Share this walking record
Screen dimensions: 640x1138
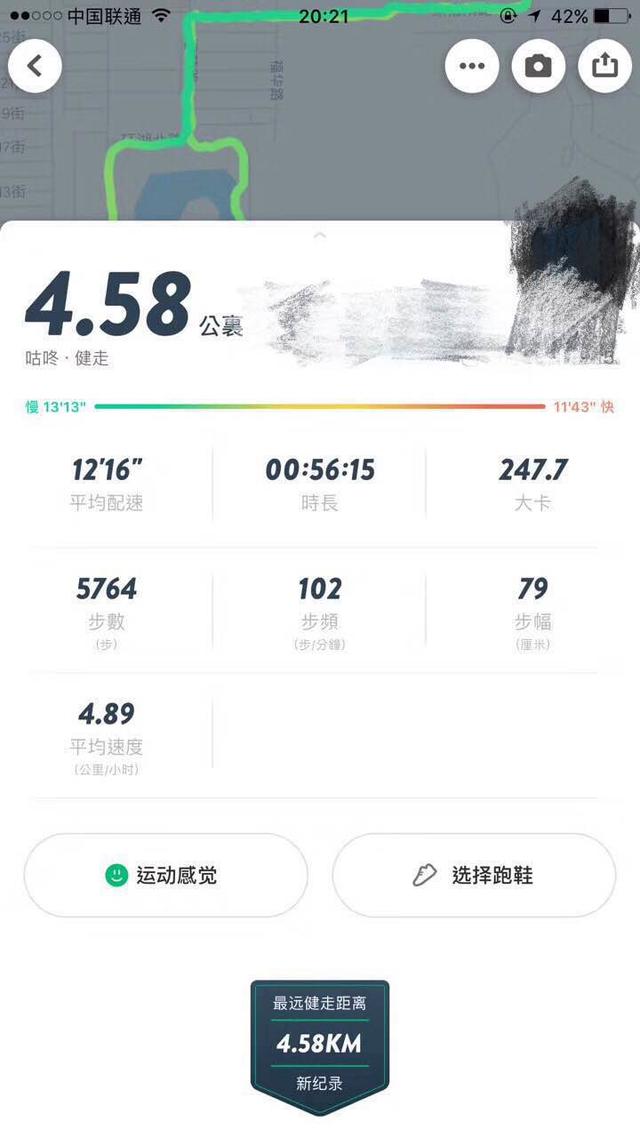[x=604, y=66]
